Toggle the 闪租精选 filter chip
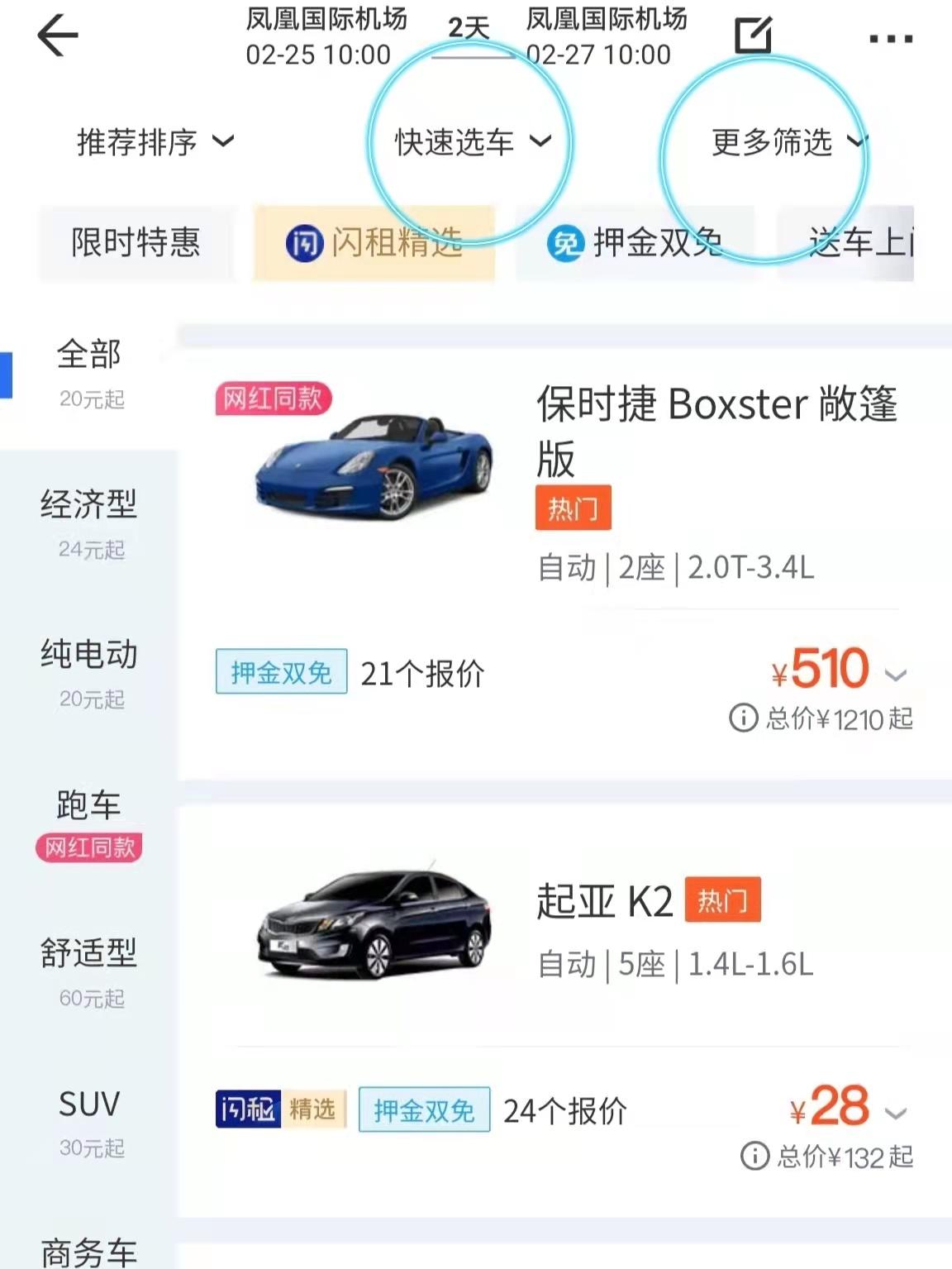Viewport: 952px width, 1269px height. (x=374, y=243)
